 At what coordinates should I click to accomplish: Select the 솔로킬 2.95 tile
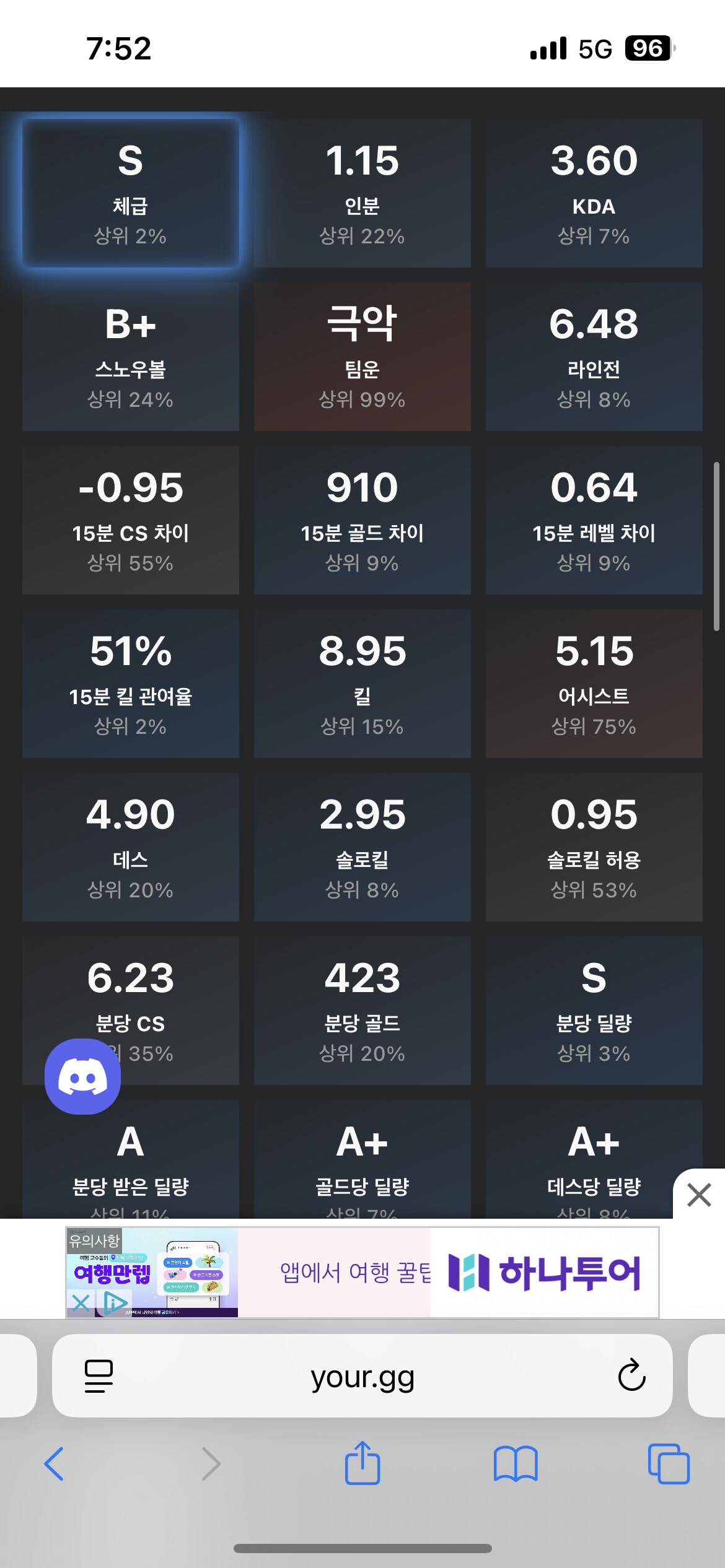(362, 847)
